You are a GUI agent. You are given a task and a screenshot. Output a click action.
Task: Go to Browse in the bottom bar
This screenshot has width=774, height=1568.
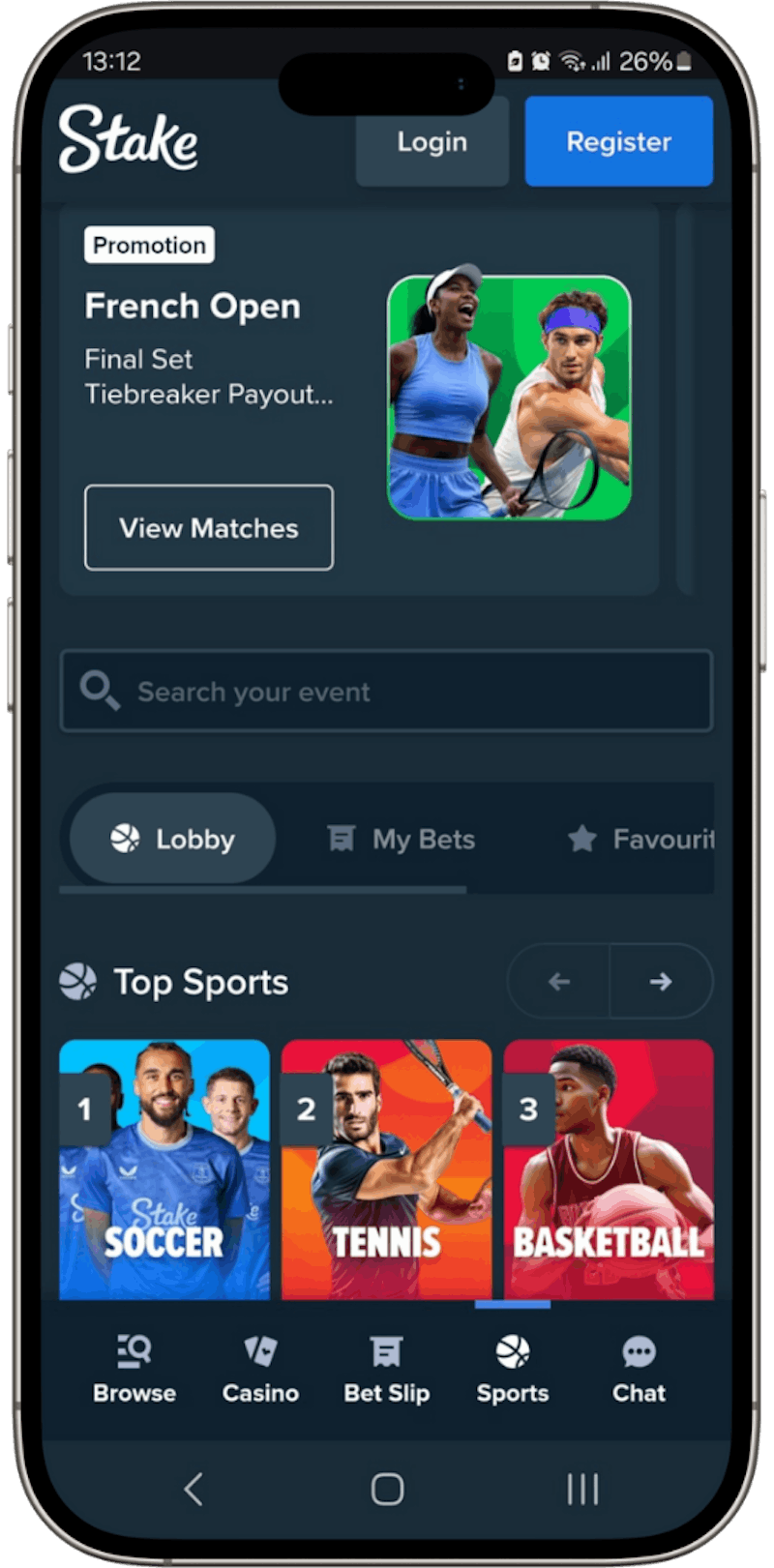(x=134, y=1369)
